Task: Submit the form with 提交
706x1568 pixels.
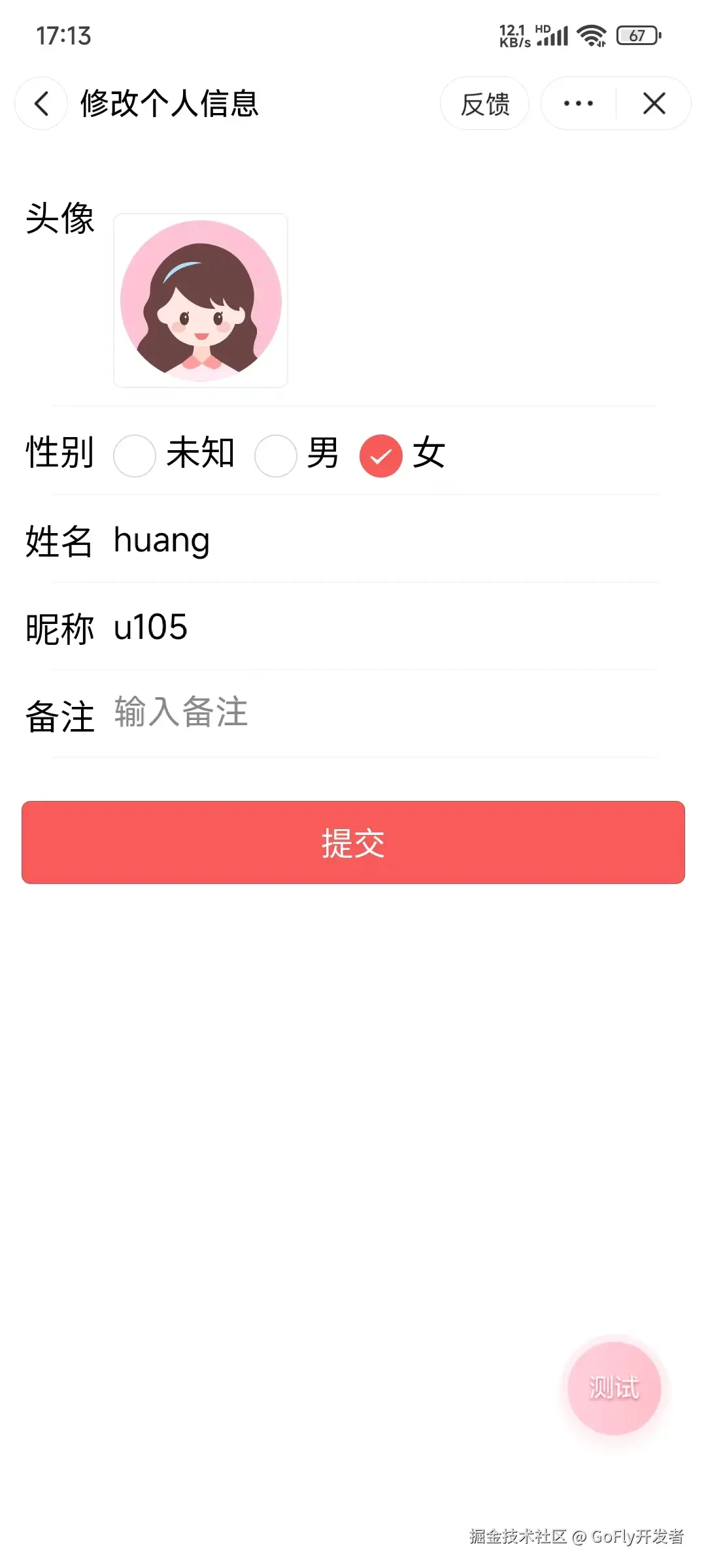Action: pos(353,842)
